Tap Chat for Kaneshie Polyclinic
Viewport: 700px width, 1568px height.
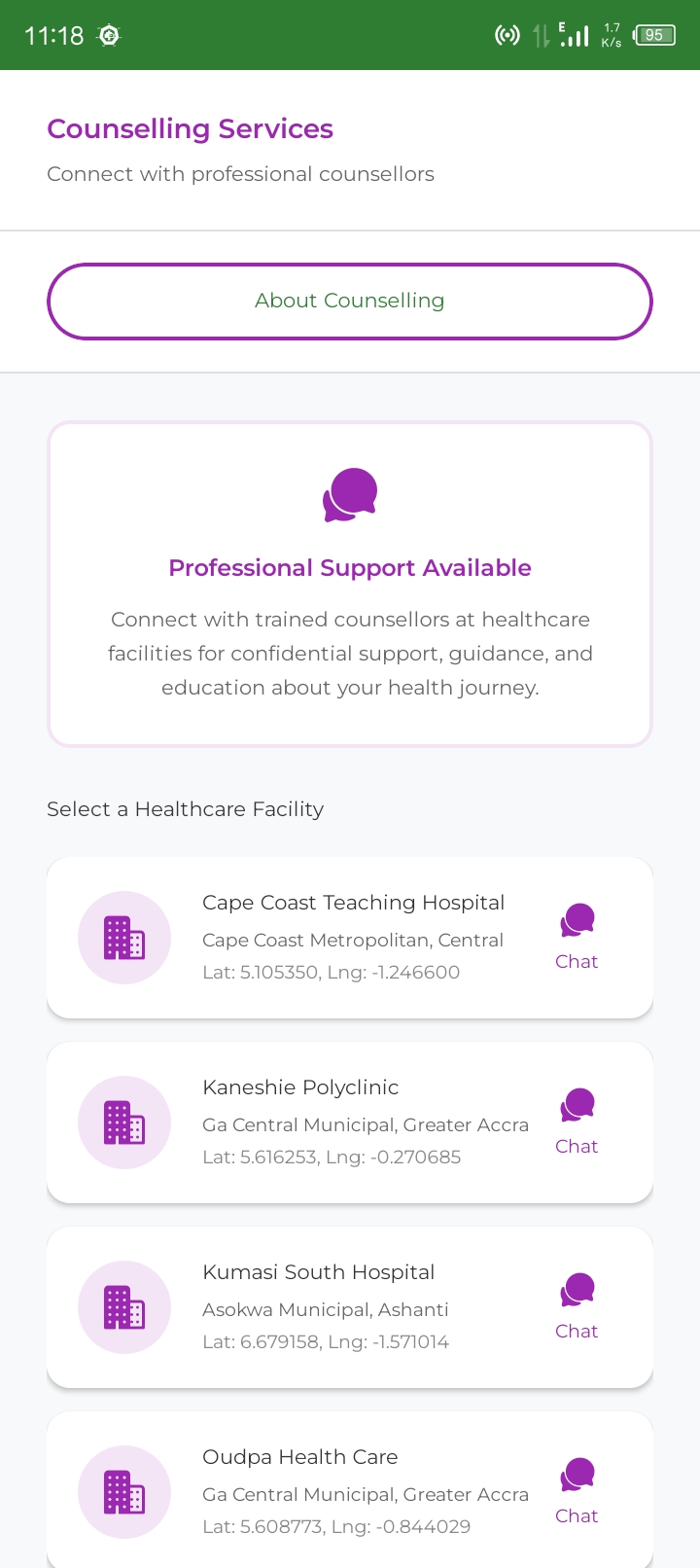[x=577, y=1122]
